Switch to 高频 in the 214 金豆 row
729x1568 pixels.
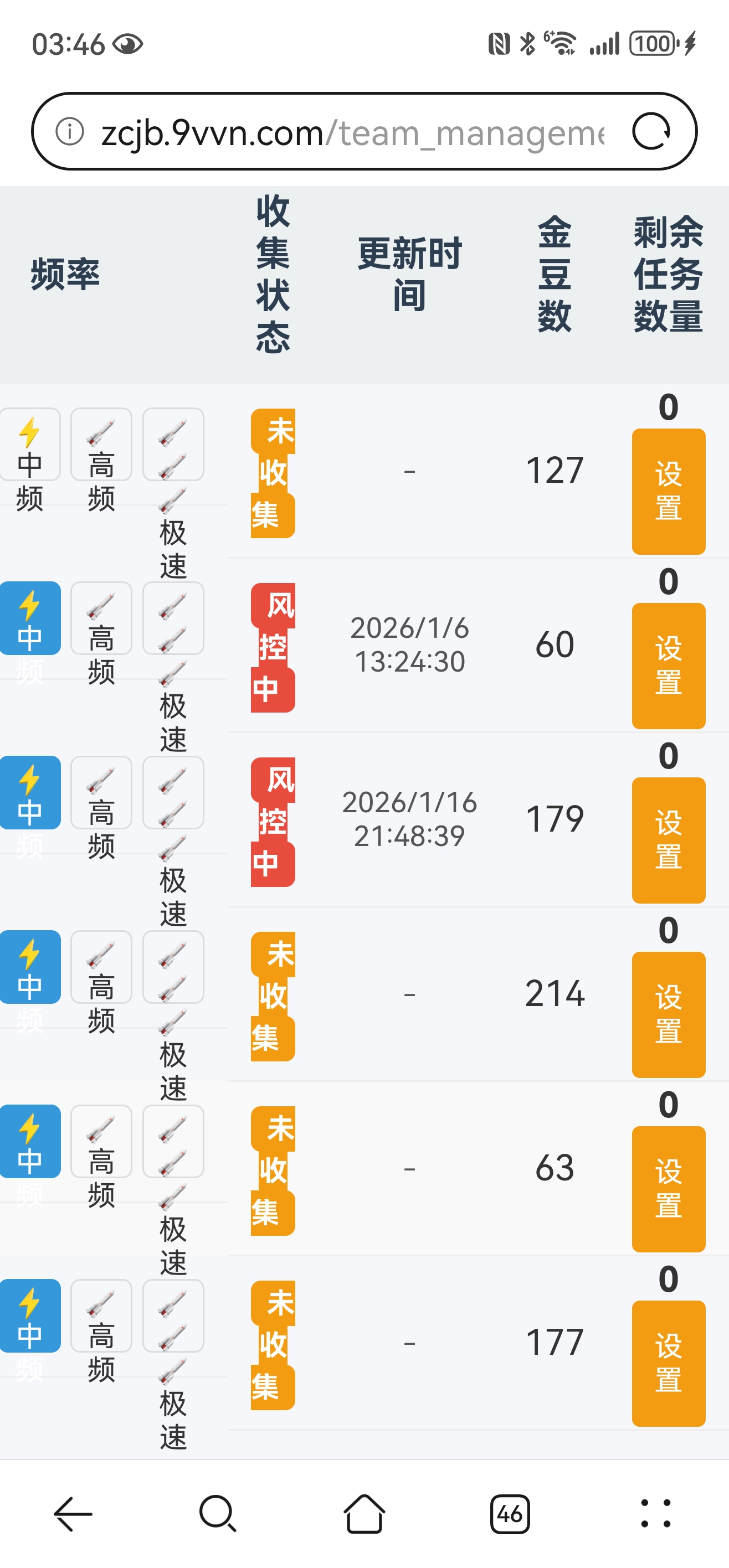click(x=101, y=967)
